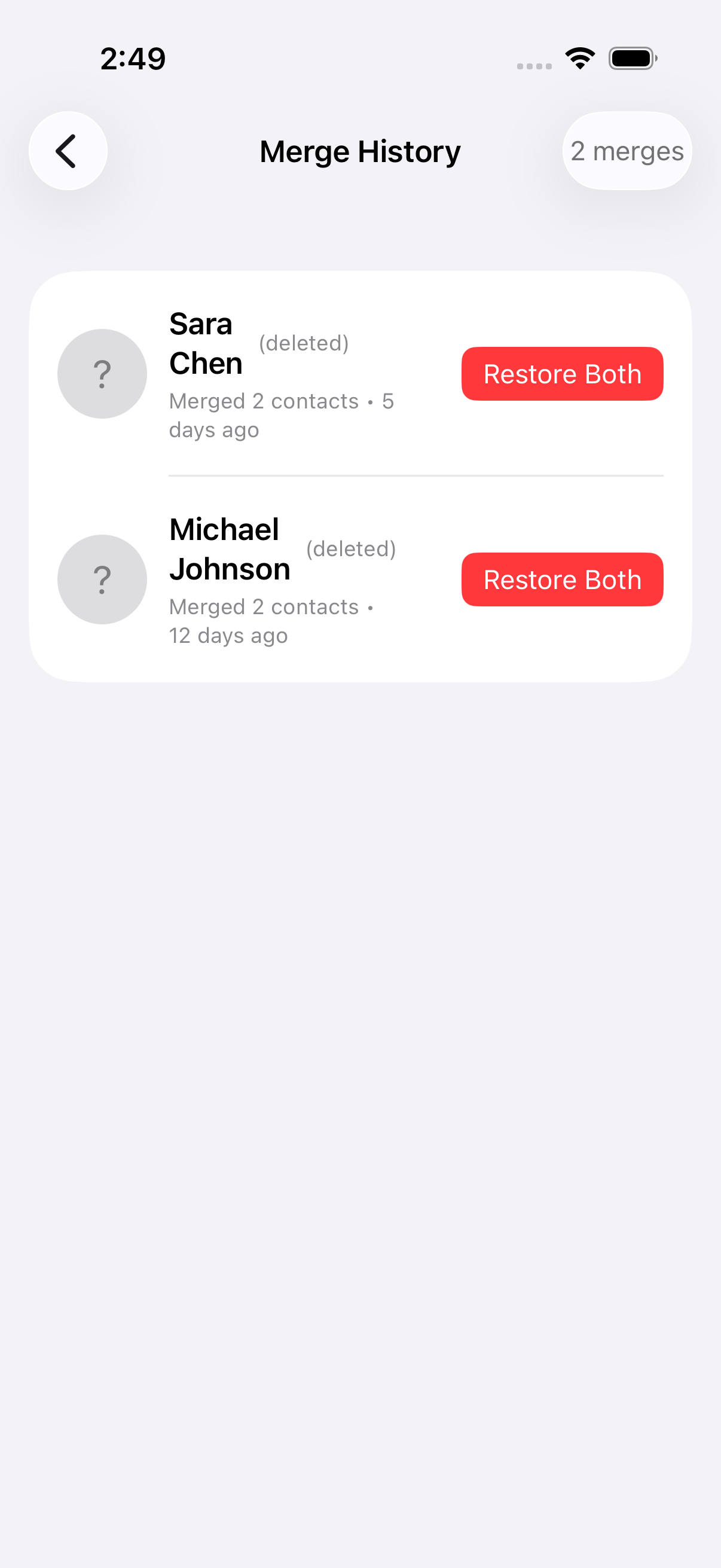Select the Merge History title

359,151
